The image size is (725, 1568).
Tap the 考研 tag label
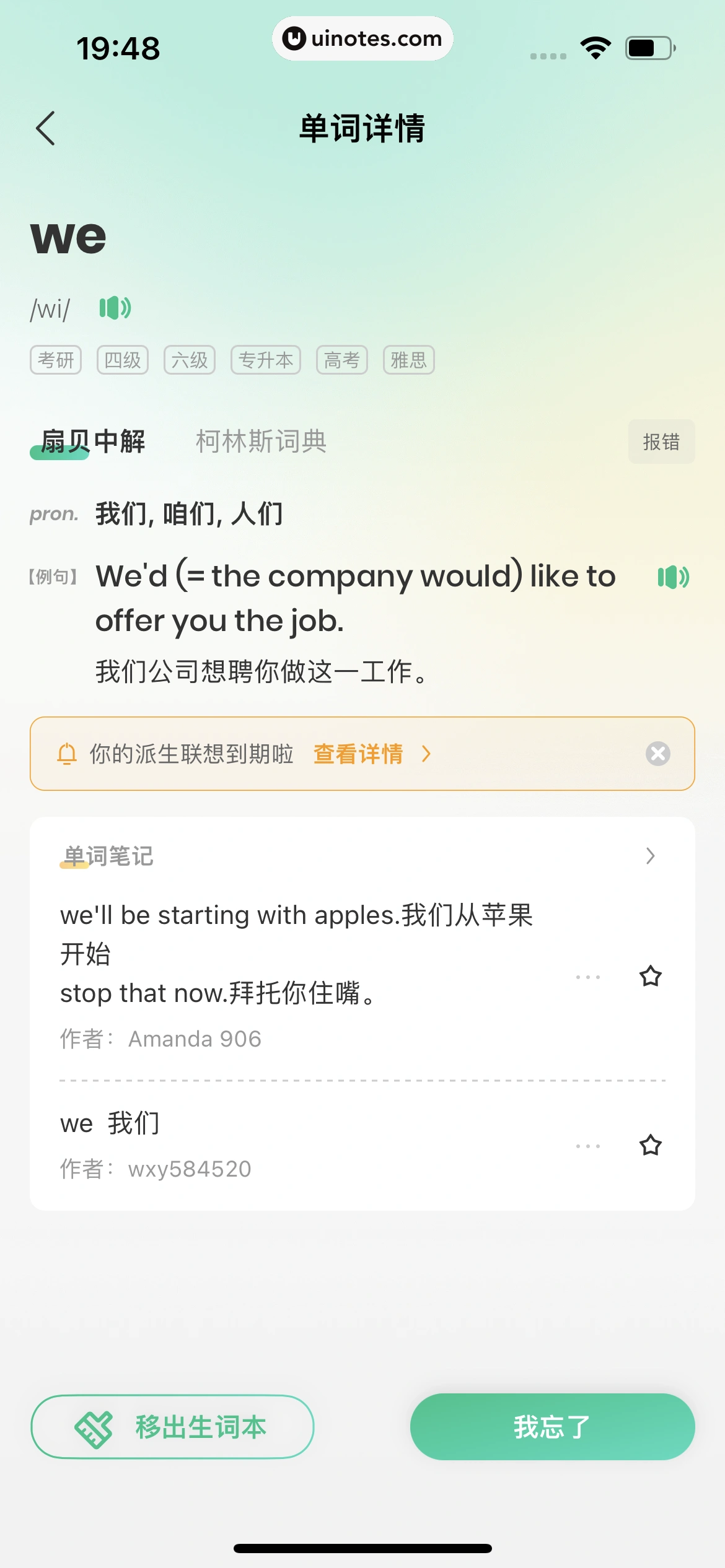pos(55,360)
